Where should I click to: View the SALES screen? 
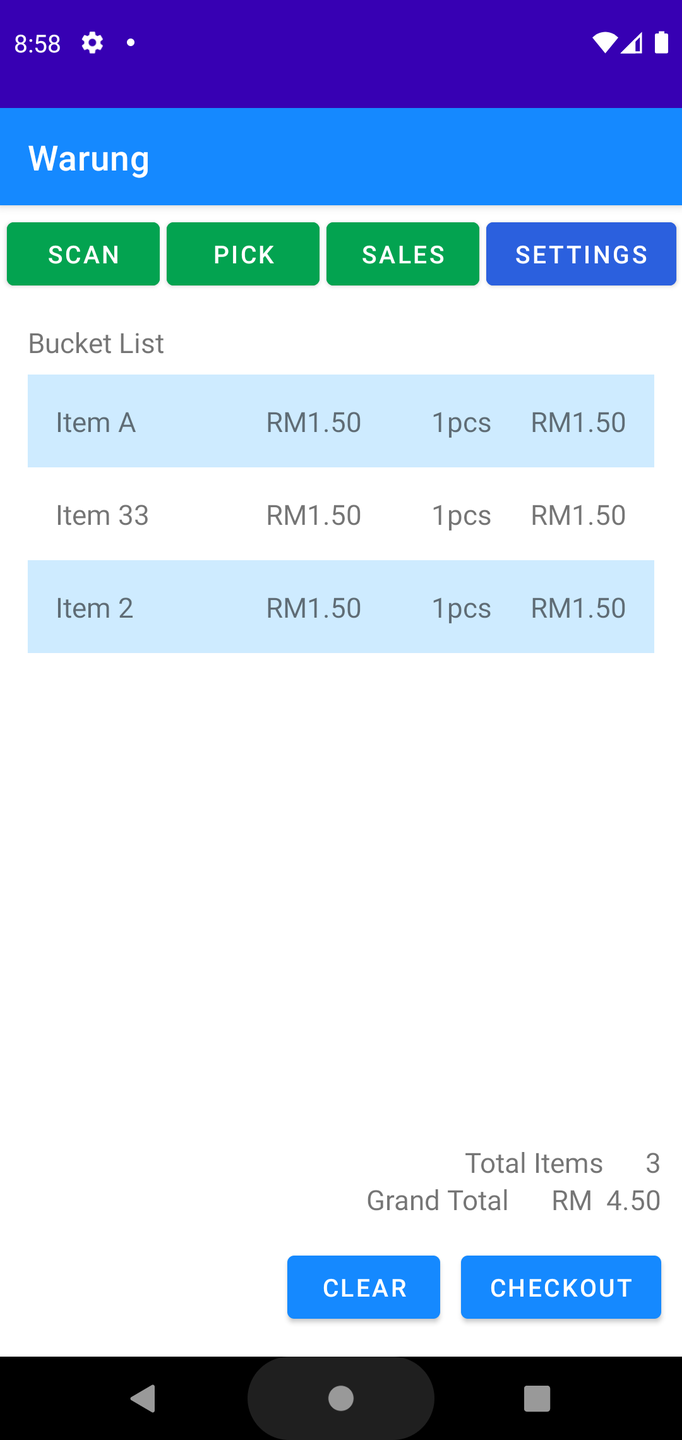[x=403, y=254]
